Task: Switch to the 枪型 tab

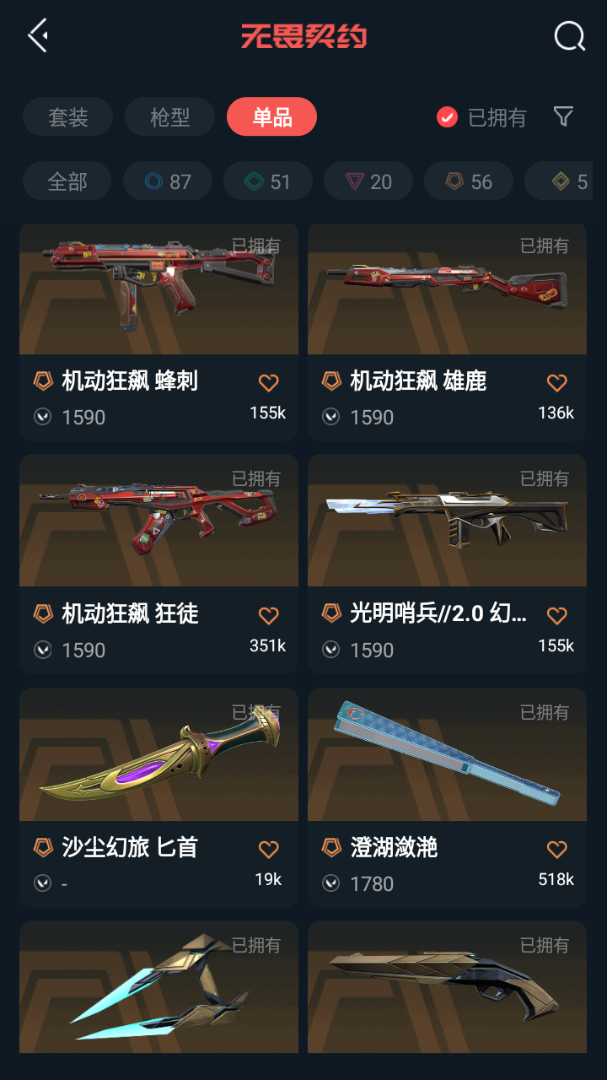Action: (x=169, y=117)
